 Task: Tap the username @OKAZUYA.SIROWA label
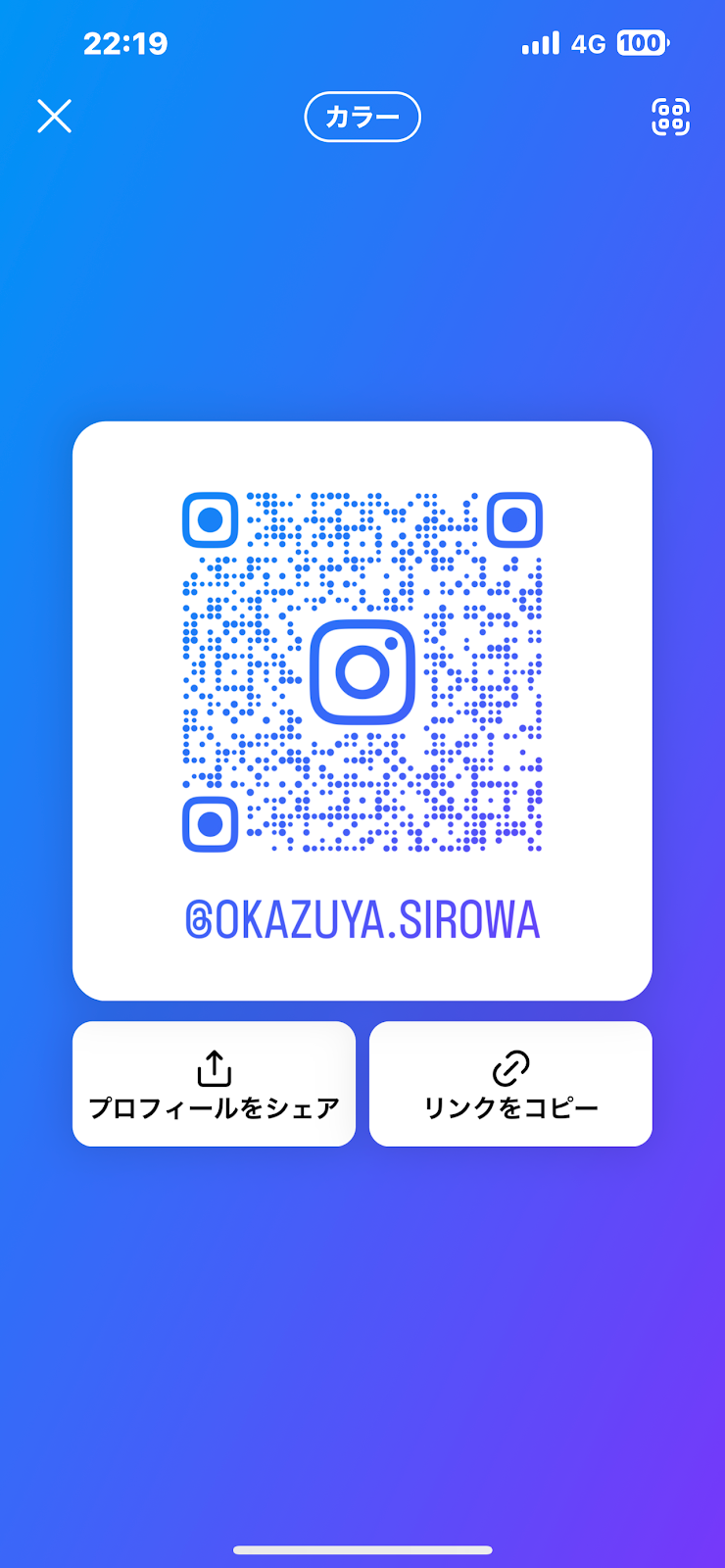pyautogui.click(x=362, y=919)
